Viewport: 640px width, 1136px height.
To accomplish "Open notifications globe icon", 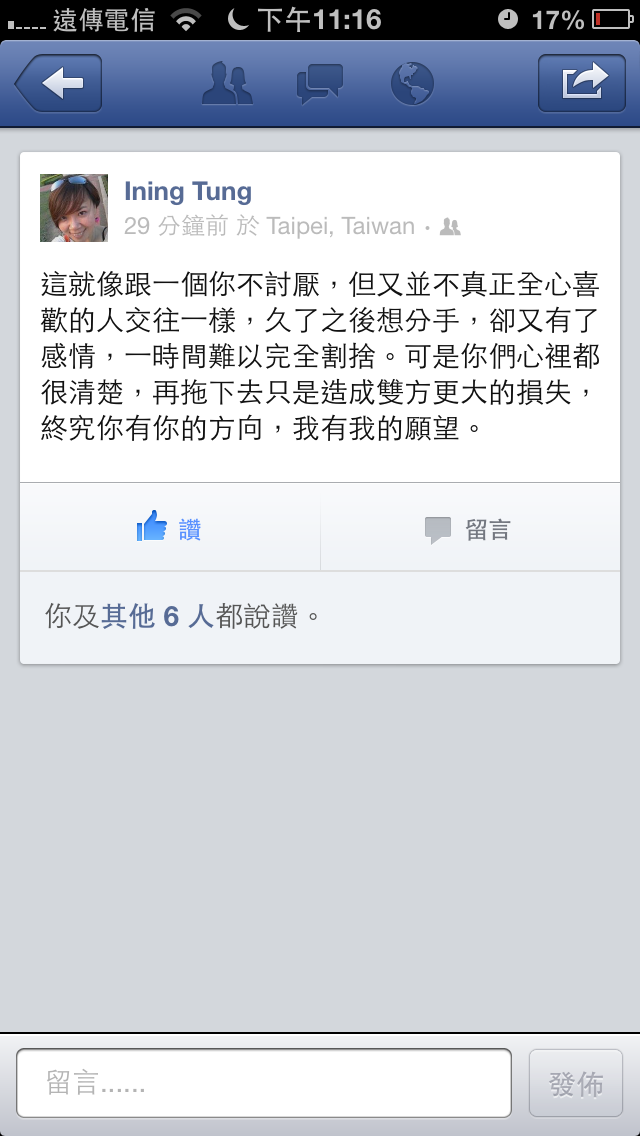I will [411, 84].
